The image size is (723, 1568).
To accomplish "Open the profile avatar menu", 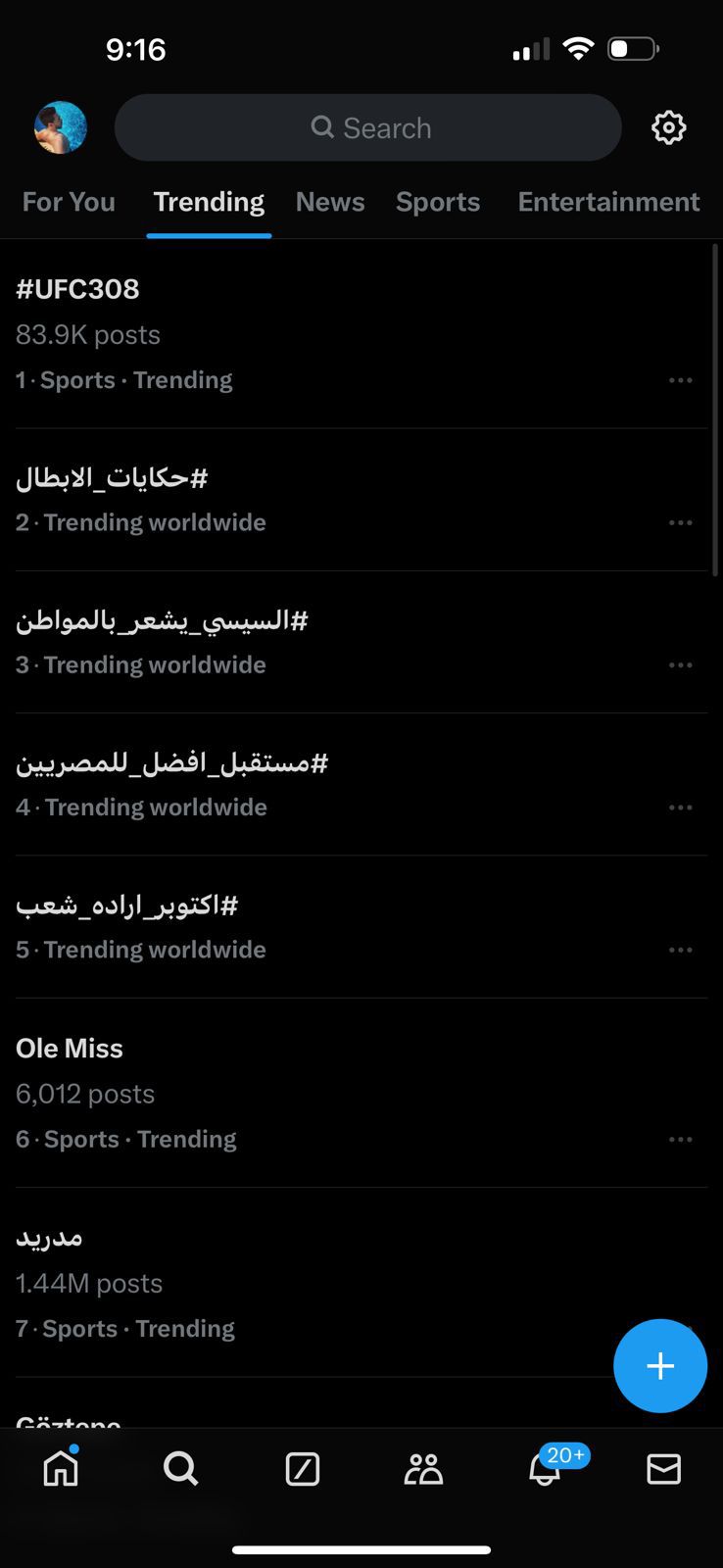I will (61, 127).
